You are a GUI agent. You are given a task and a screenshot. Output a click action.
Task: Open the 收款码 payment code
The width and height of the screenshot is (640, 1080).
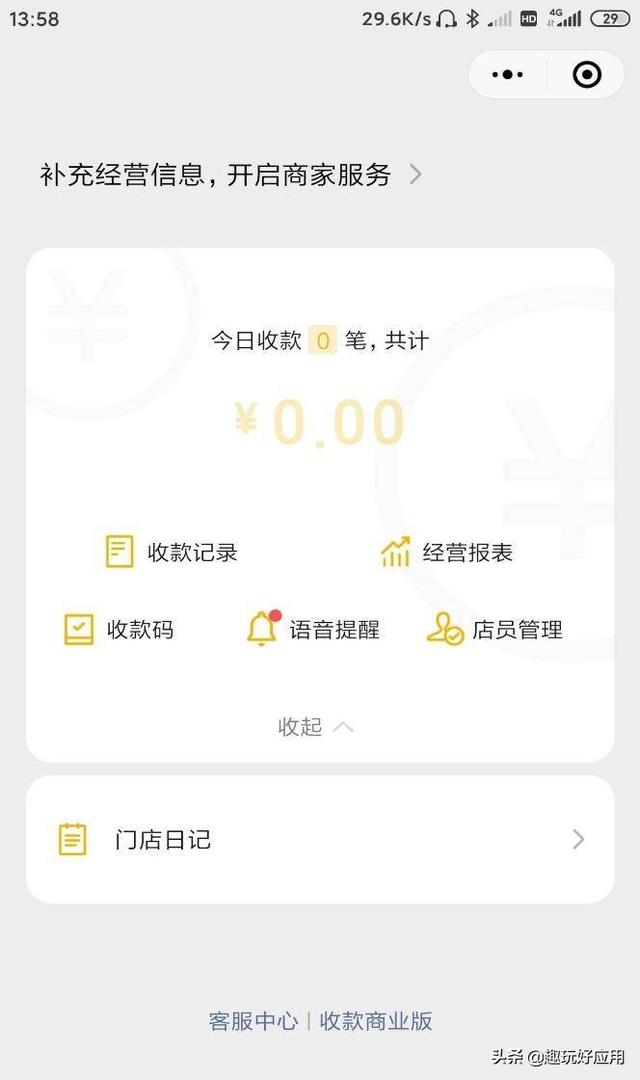click(x=118, y=630)
